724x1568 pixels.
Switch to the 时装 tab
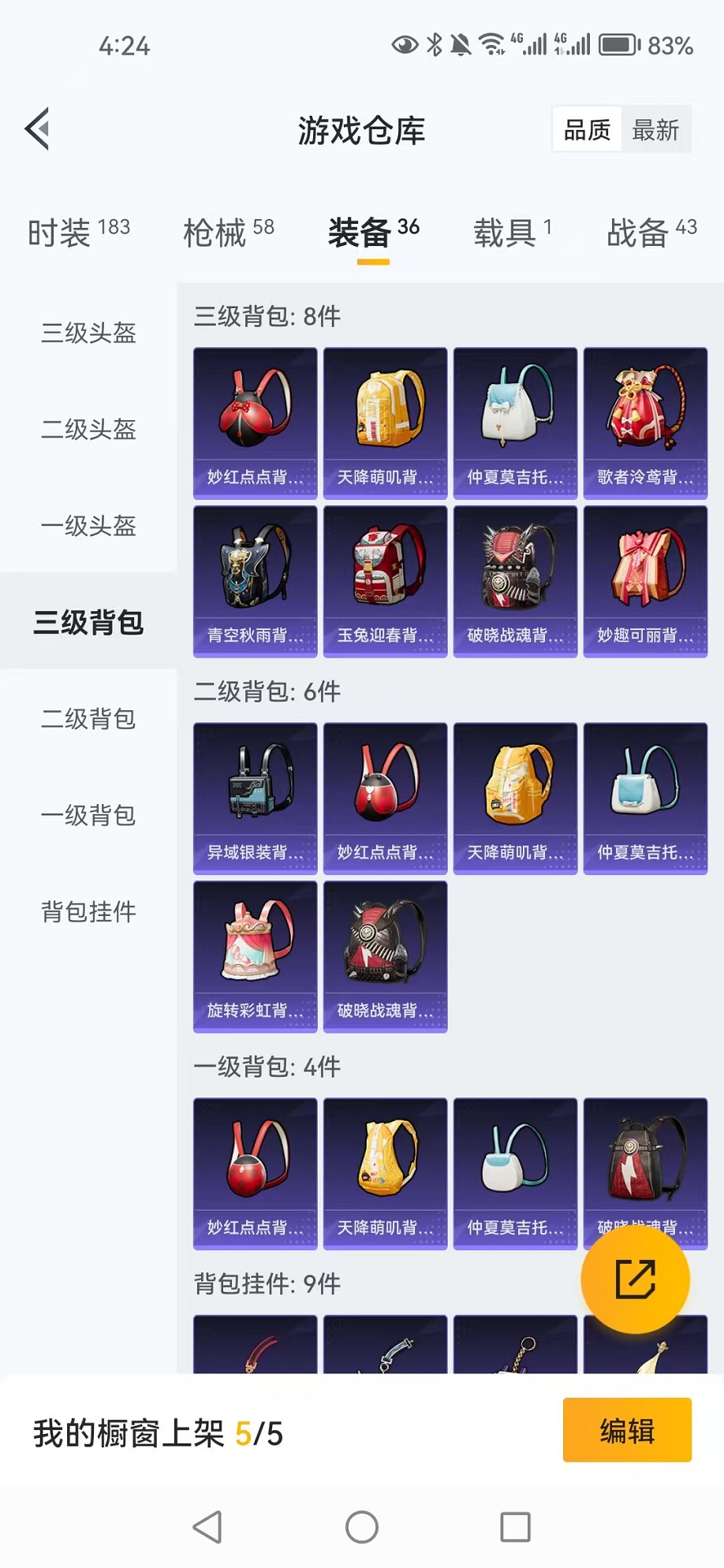coord(78,233)
